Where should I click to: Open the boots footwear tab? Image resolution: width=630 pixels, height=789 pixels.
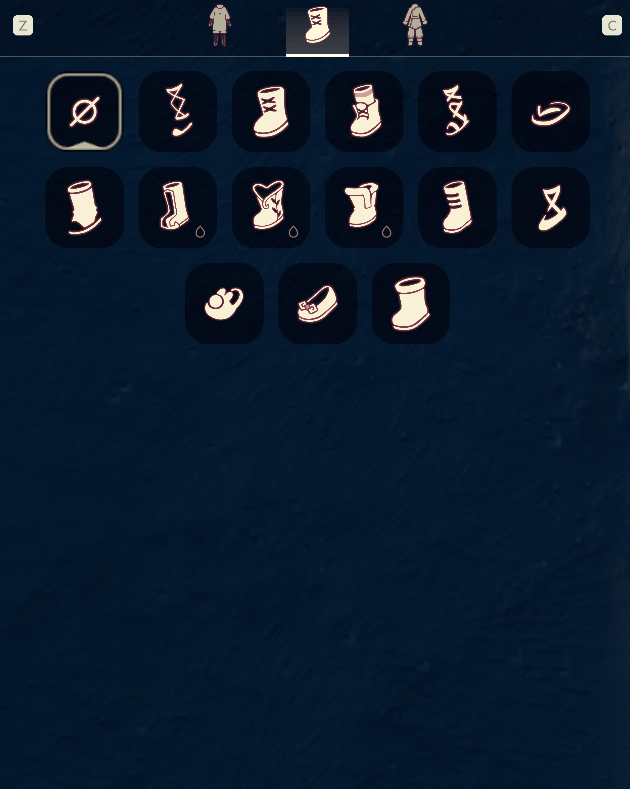tap(317, 27)
